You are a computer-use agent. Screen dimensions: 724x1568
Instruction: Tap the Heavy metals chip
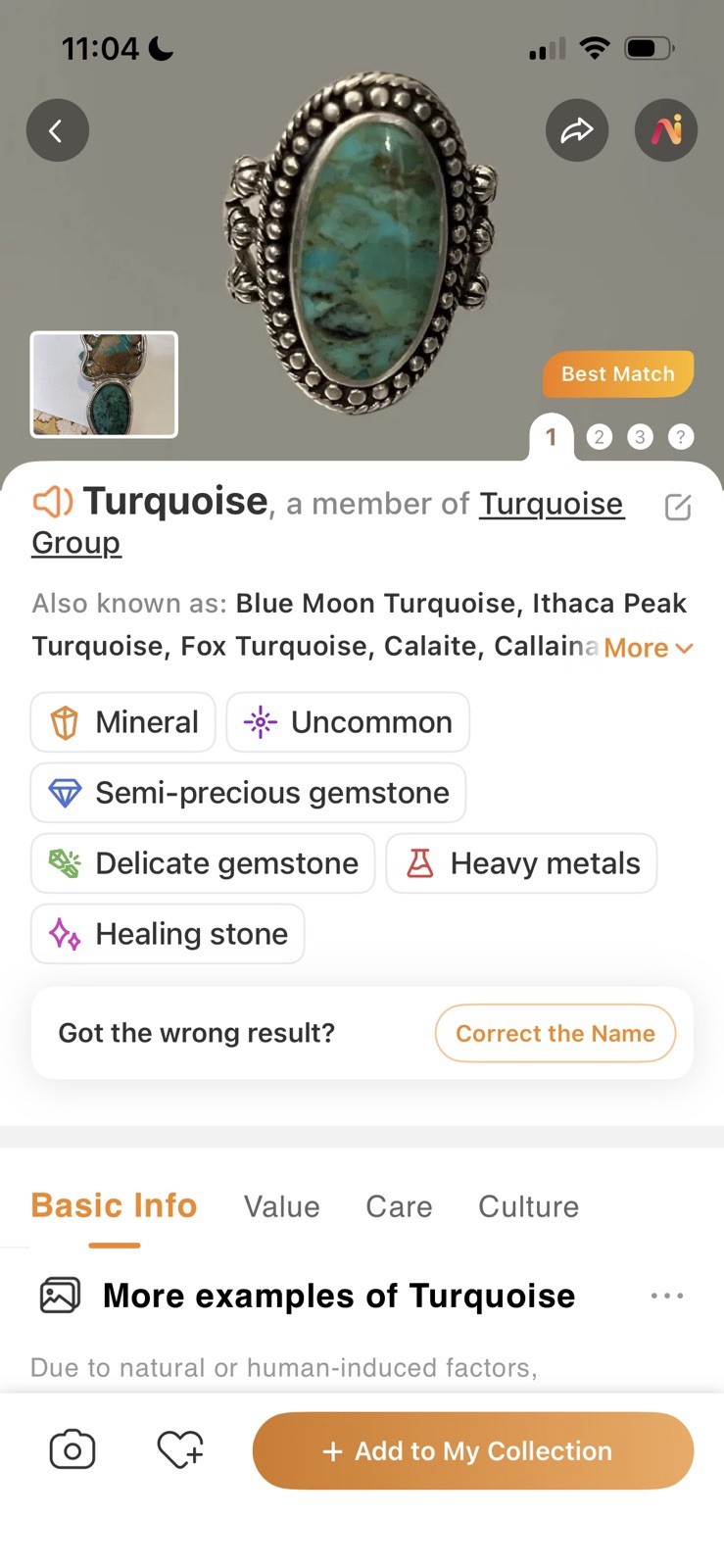tap(521, 863)
